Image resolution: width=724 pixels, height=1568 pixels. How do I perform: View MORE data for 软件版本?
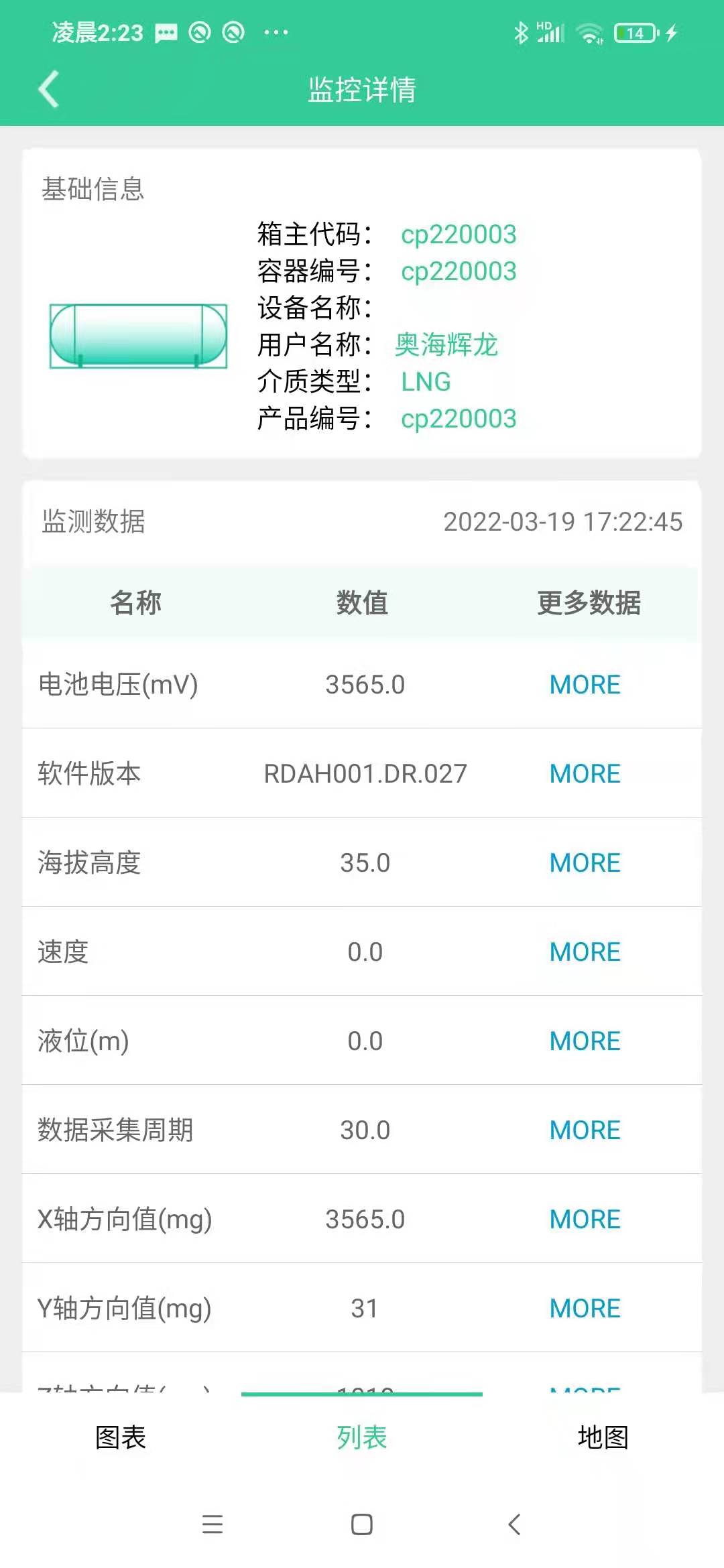click(x=585, y=774)
